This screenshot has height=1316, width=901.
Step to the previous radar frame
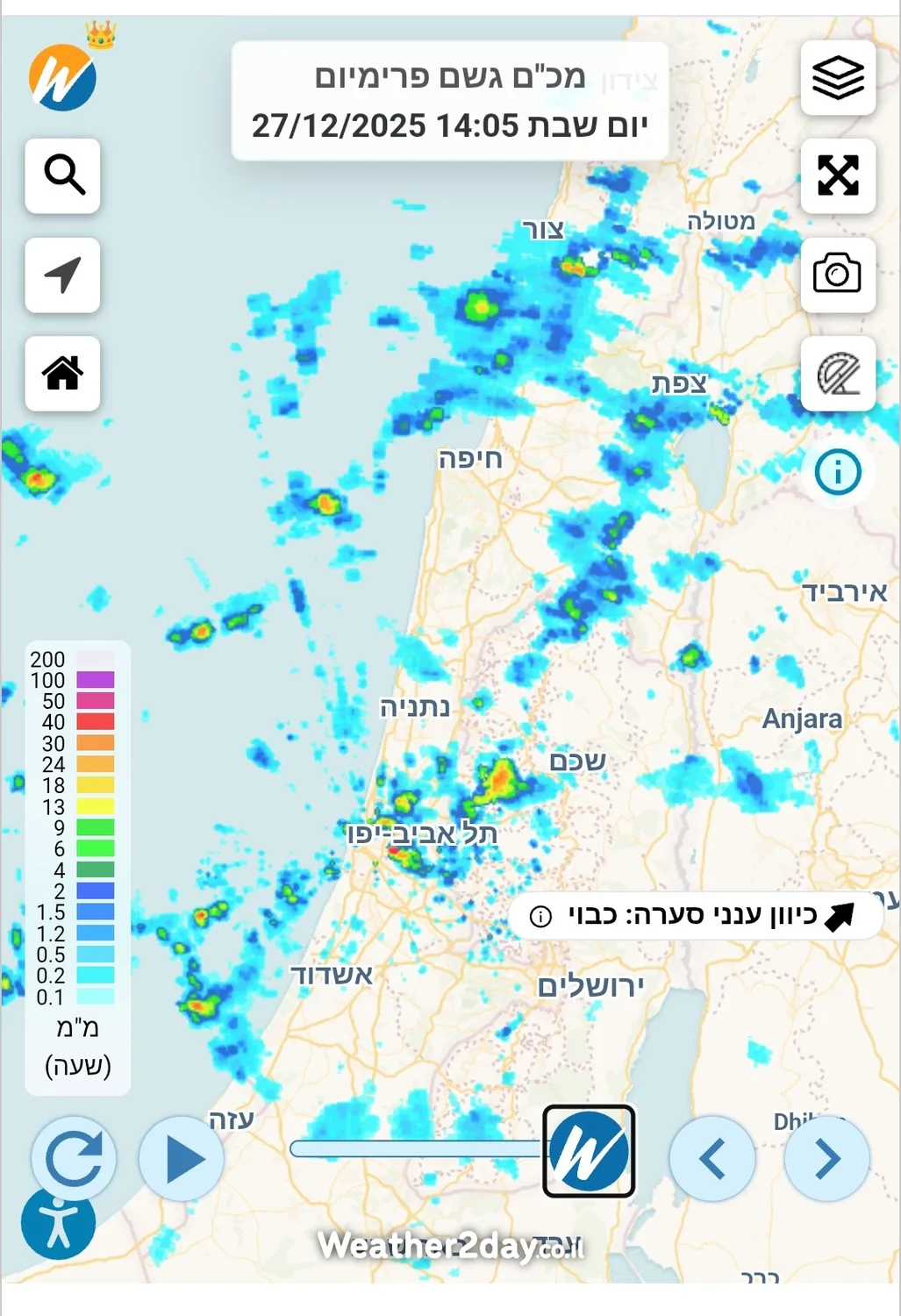point(712,1159)
